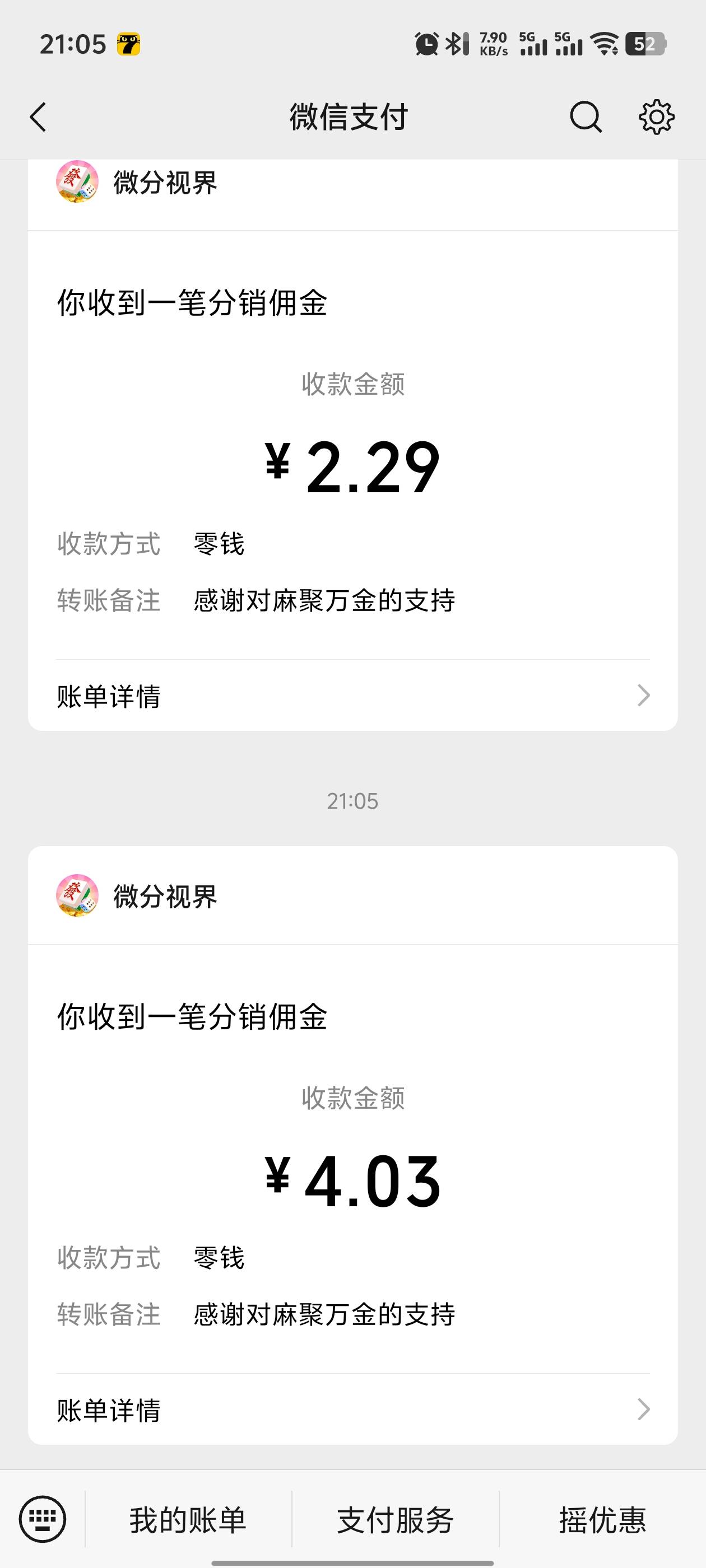
Task: Go back using the top-left arrow
Action: [38, 117]
